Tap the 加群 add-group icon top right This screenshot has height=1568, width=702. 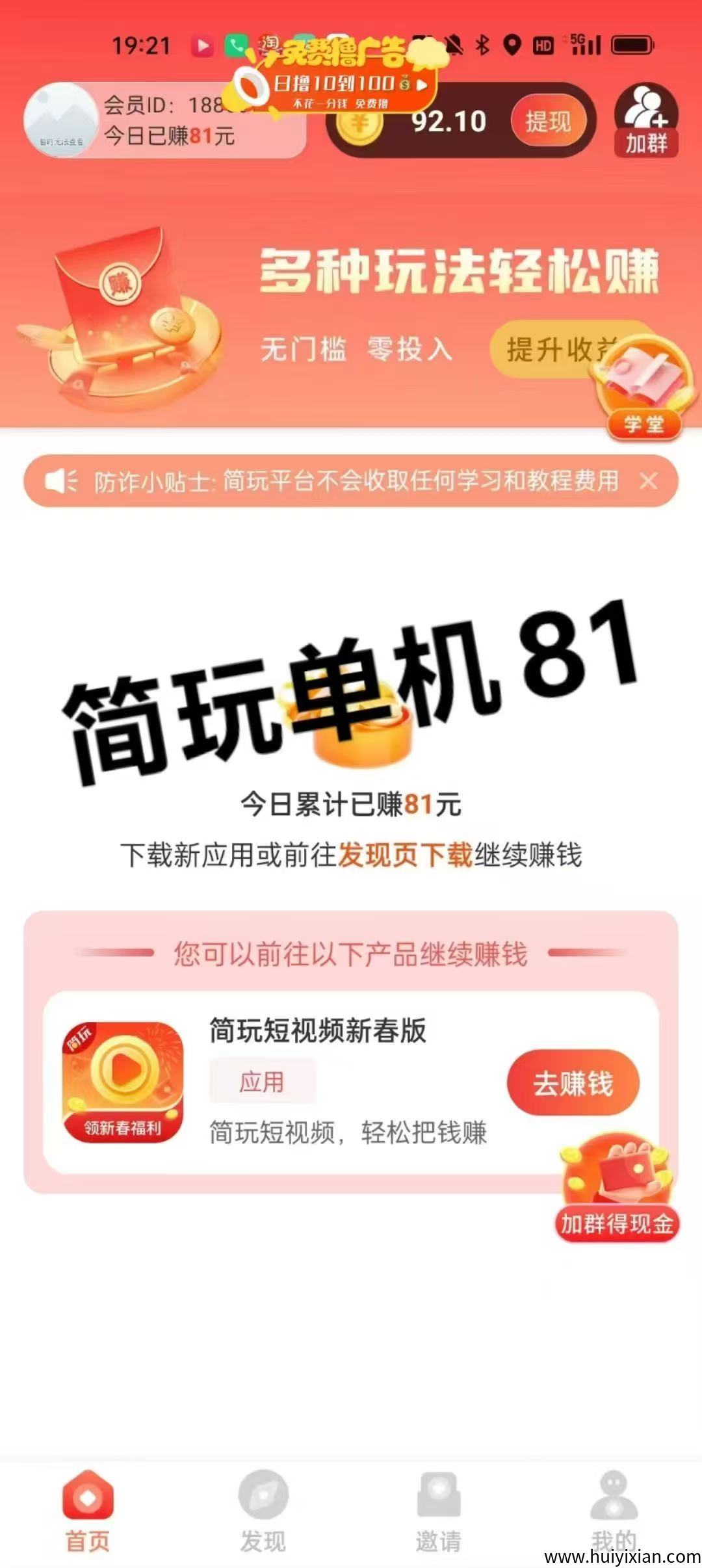coord(647,120)
